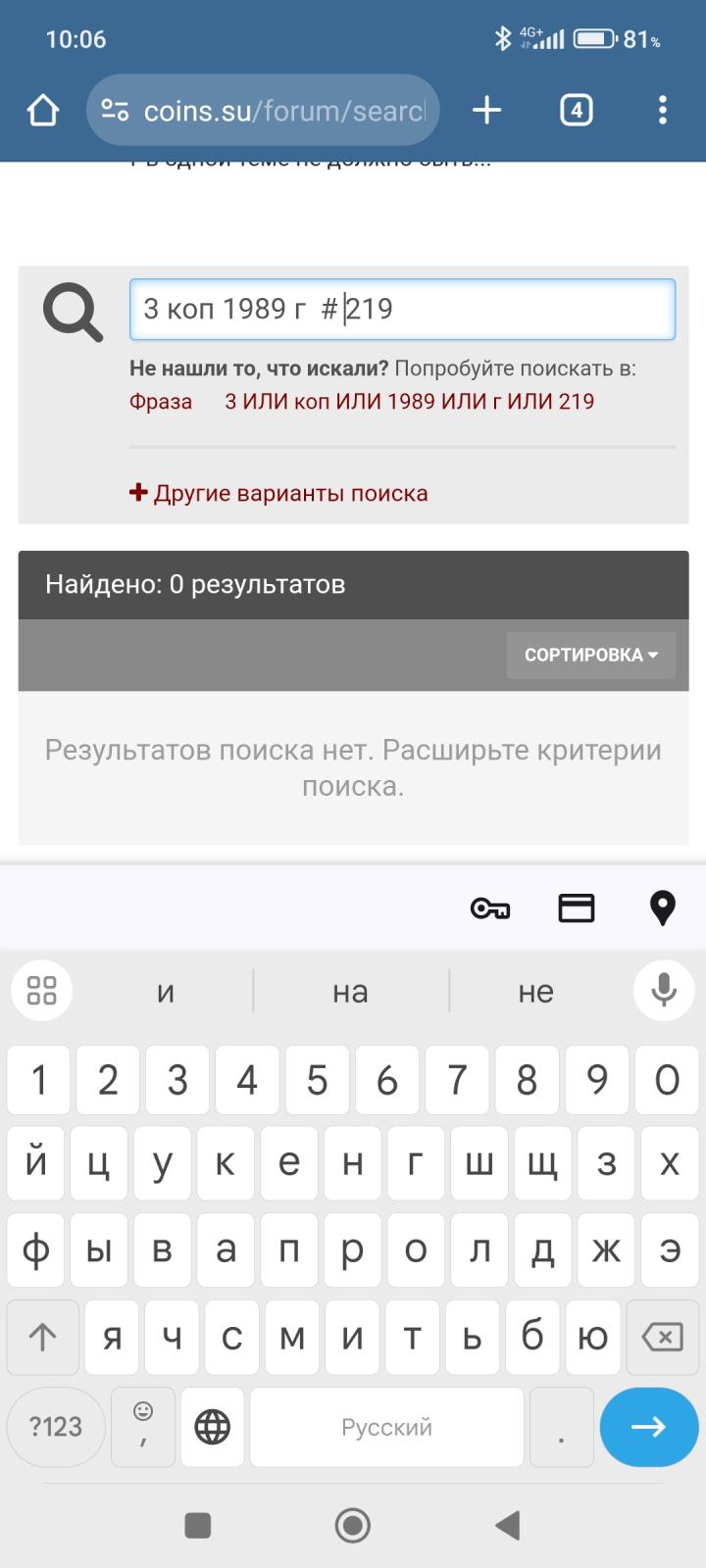This screenshot has height=1568, width=706.
Task: Open the tab switcher showing 4 tabs
Action: pos(576,111)
